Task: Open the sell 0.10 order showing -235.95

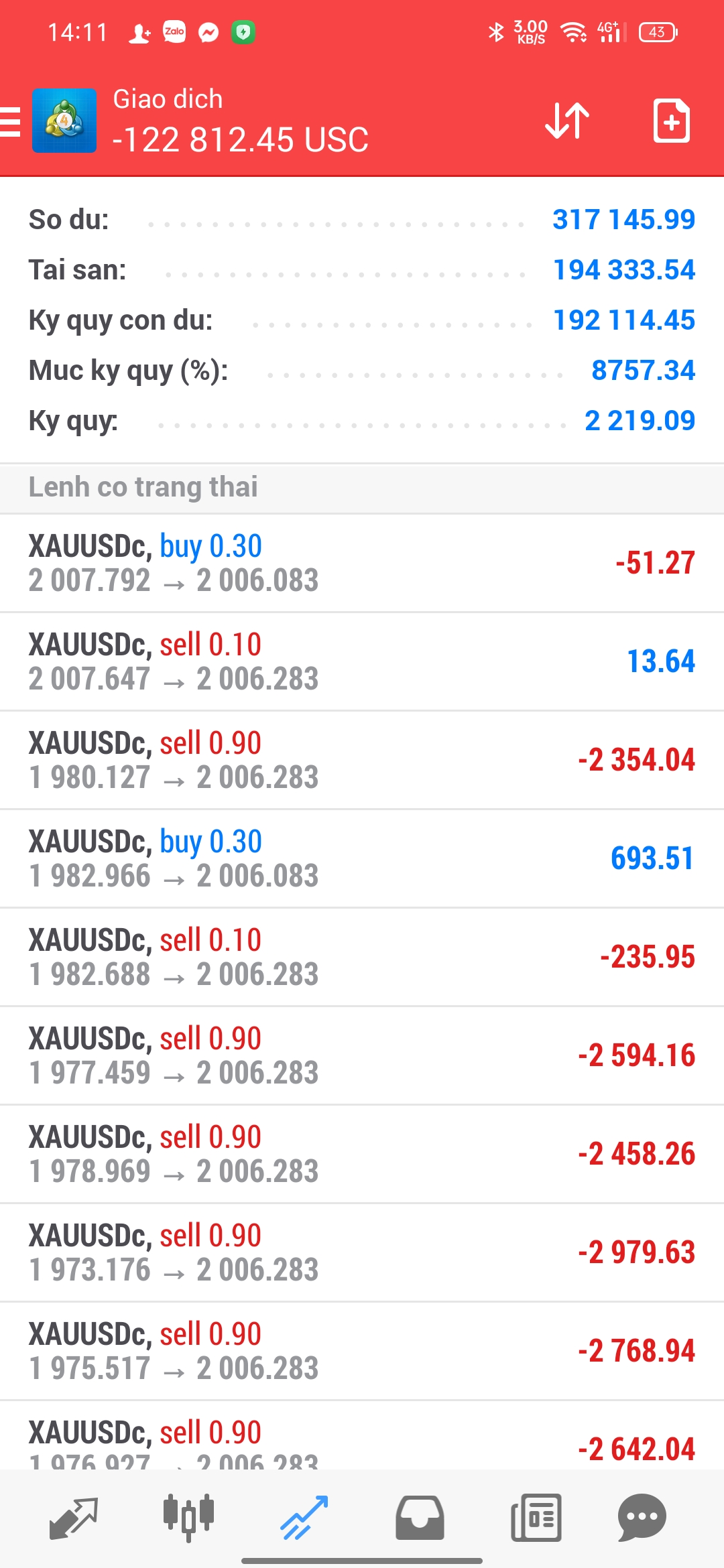Action: point(362,958)
